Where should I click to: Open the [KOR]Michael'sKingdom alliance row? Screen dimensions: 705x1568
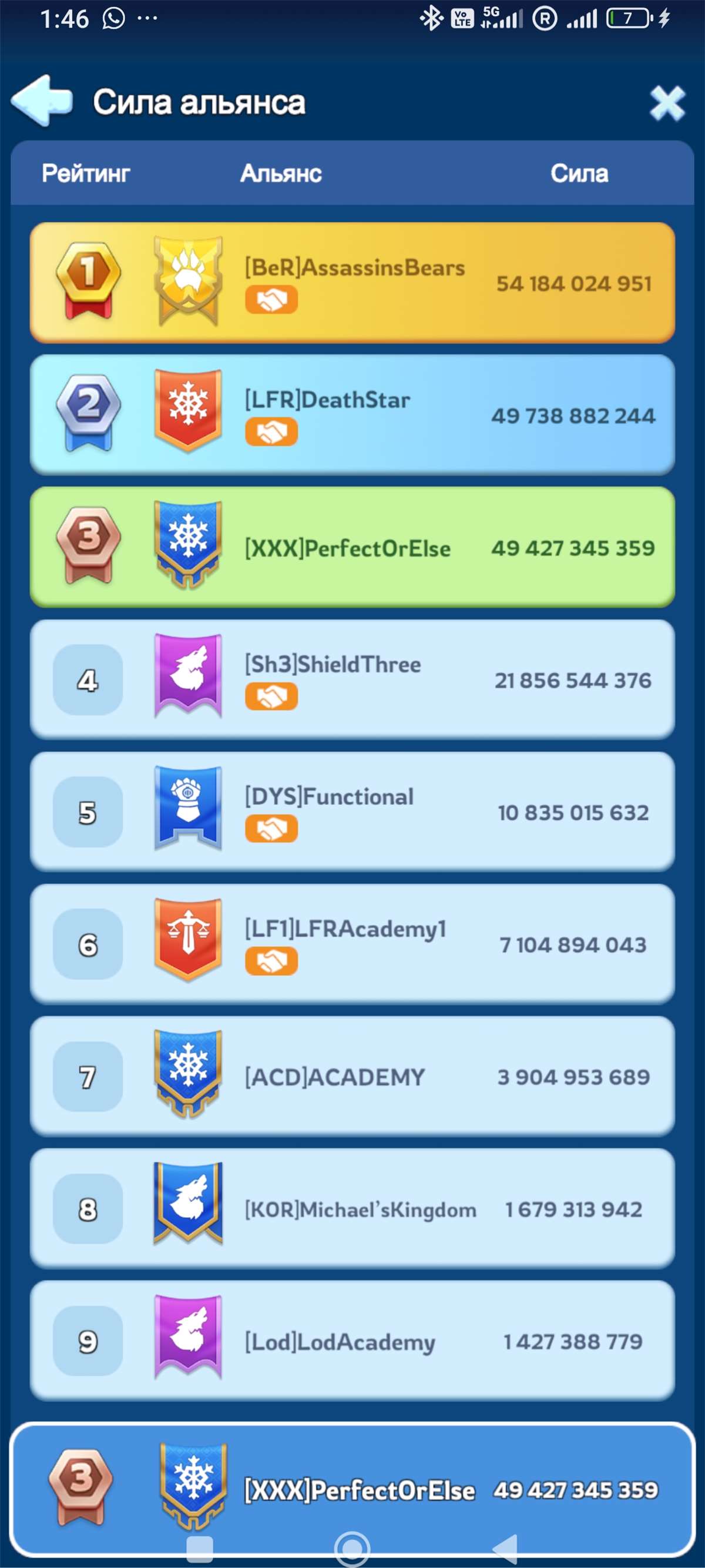pyautogui.click(x=352, y=1208)
